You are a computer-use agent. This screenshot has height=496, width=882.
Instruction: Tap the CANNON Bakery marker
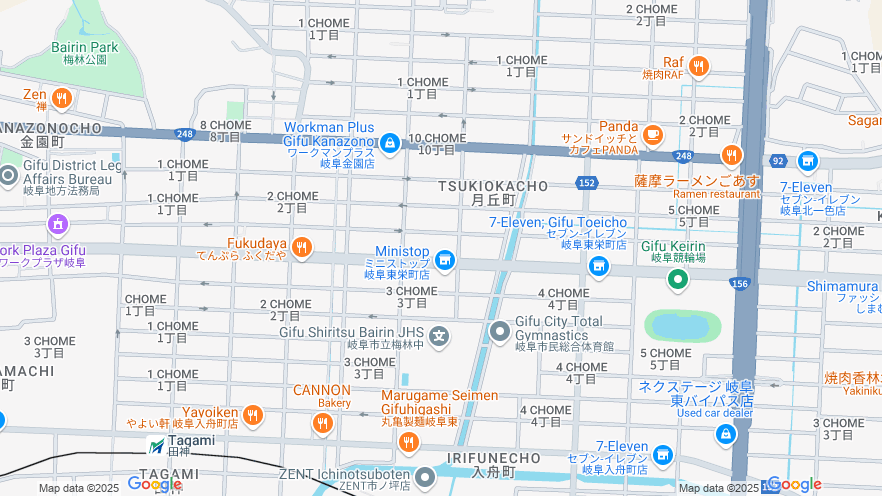[322, 423]
